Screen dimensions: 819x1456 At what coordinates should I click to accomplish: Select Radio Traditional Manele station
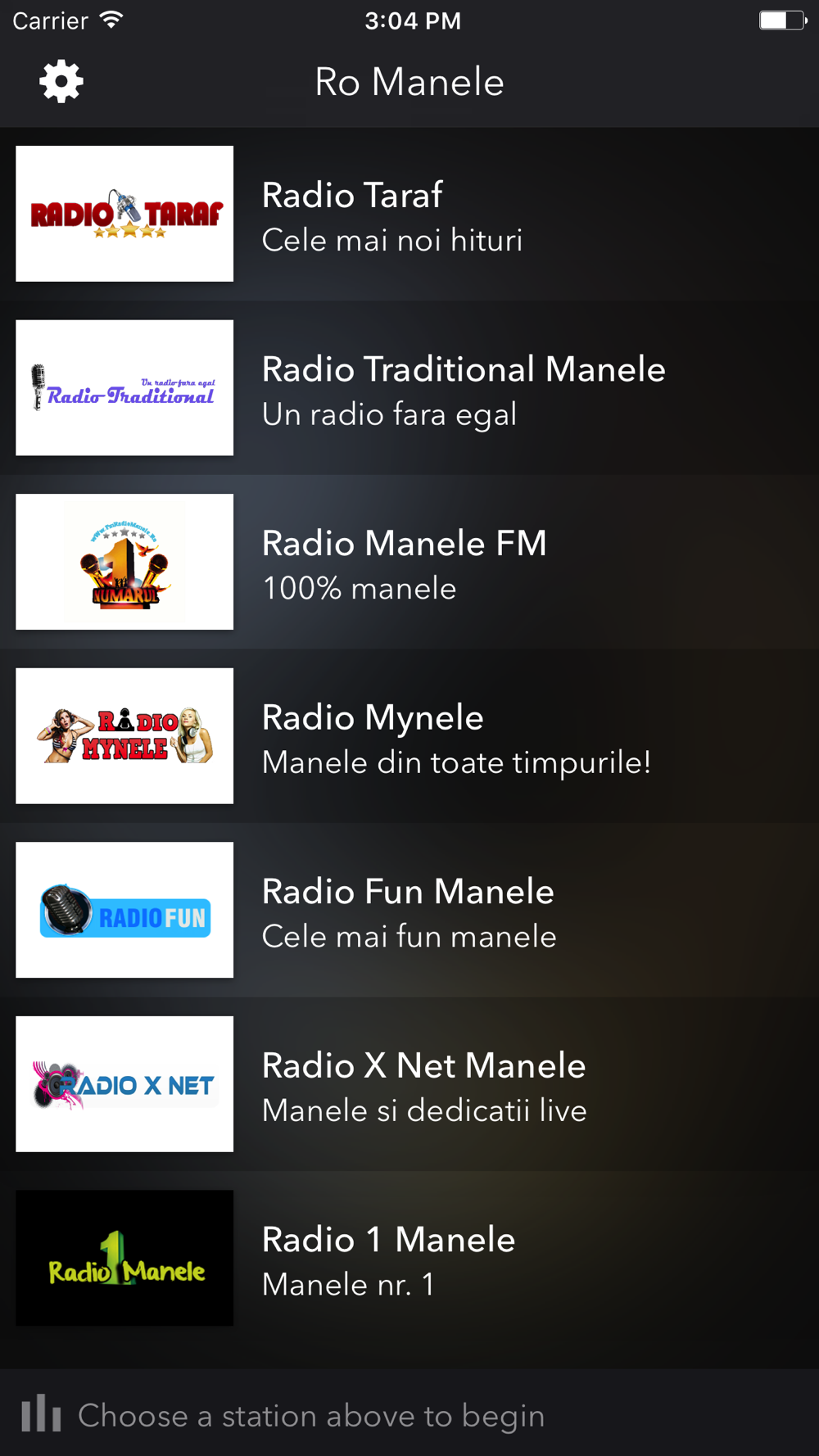pos(409,388)
